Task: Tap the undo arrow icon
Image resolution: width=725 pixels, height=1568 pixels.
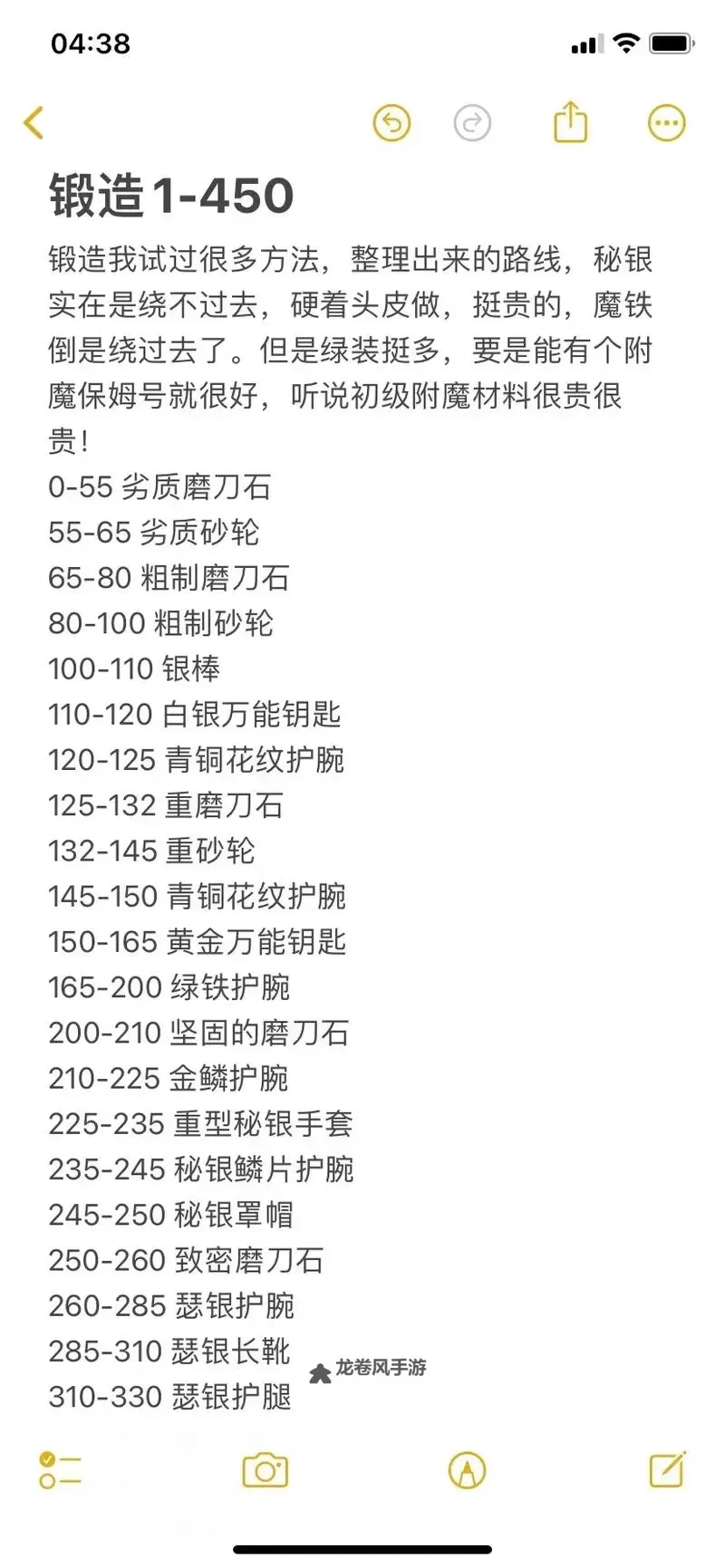Action: coord(391,121)
